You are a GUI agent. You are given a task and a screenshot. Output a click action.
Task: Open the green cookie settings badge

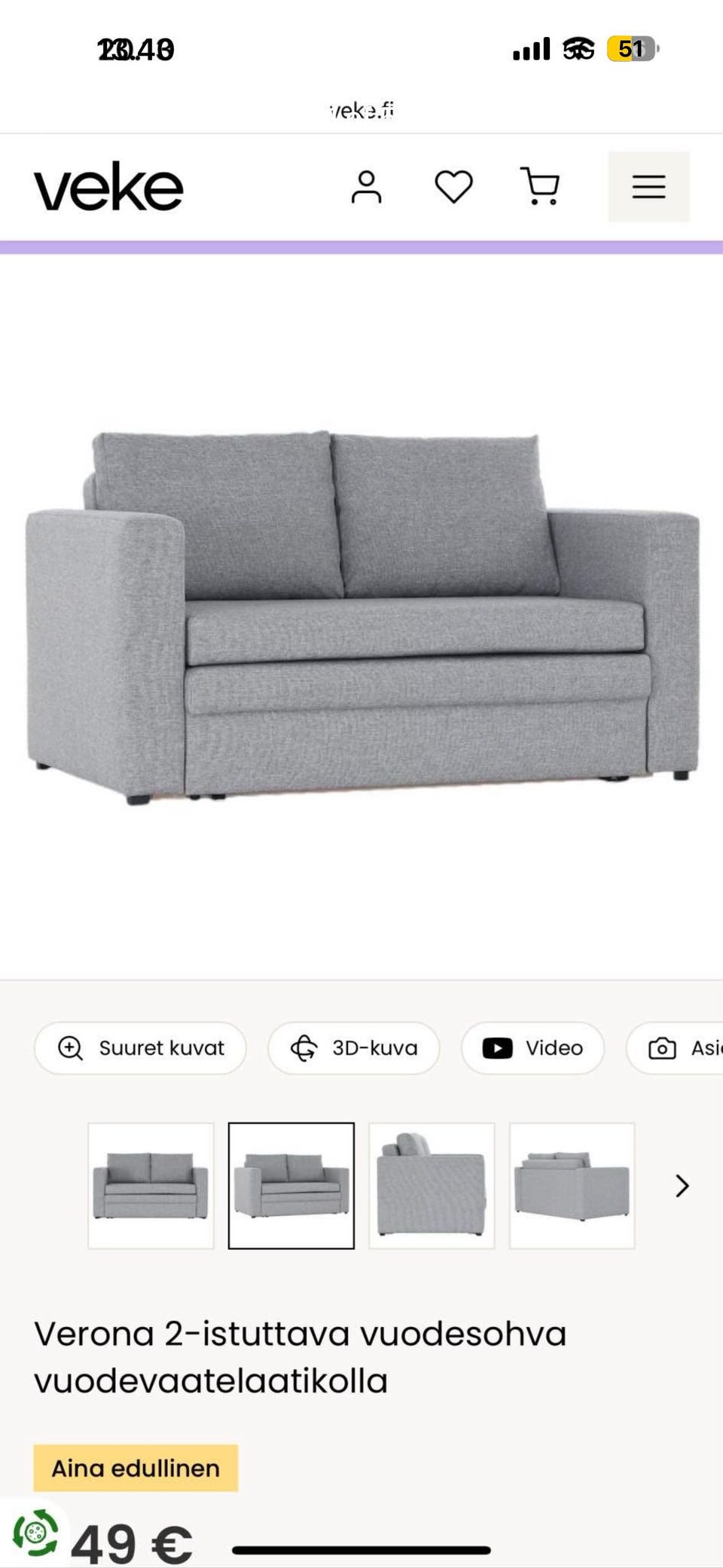(35, 1532)
